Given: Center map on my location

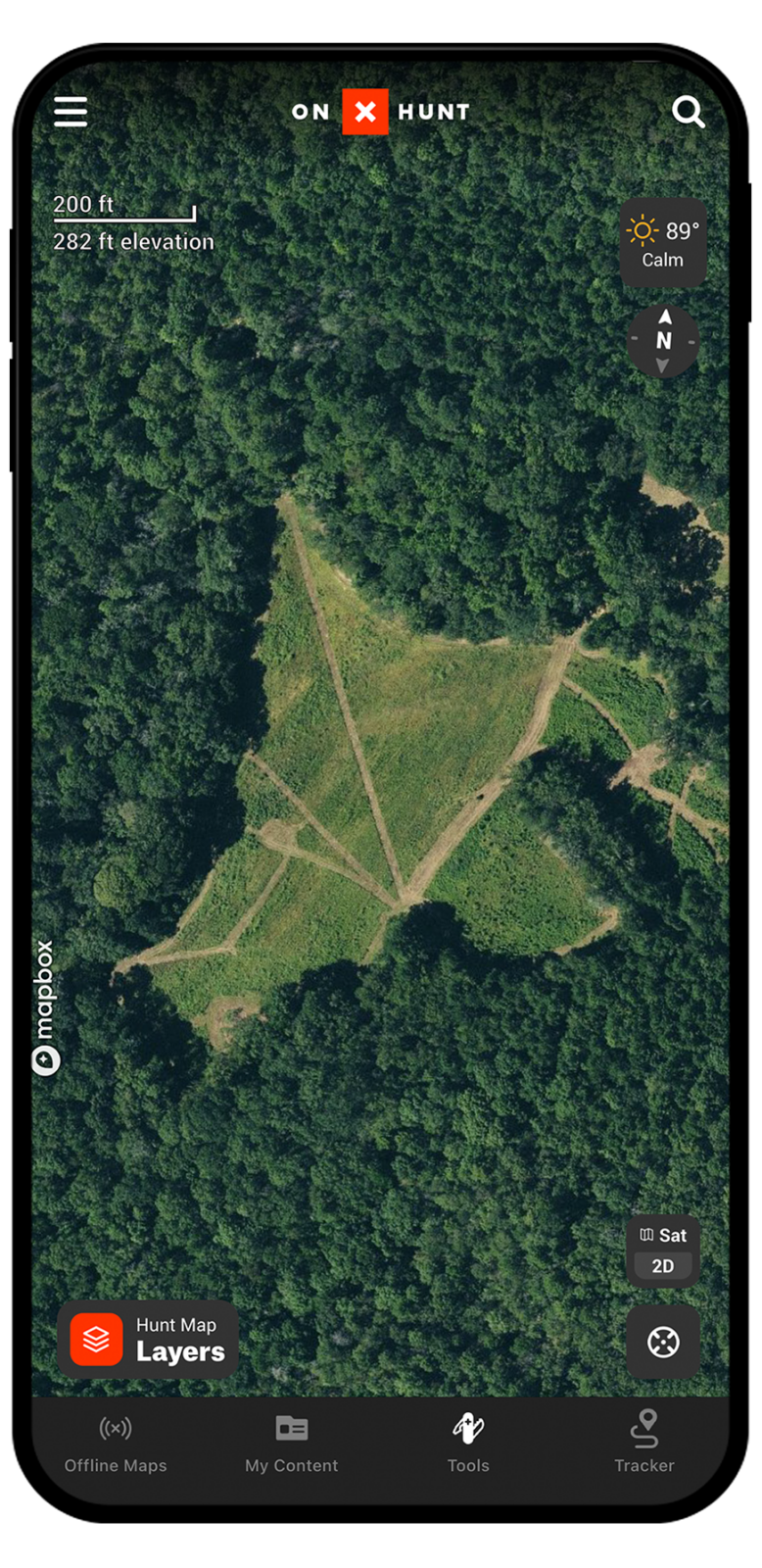Looking at the screenshot, I should pyautogui.click(x=663, y=1342).
